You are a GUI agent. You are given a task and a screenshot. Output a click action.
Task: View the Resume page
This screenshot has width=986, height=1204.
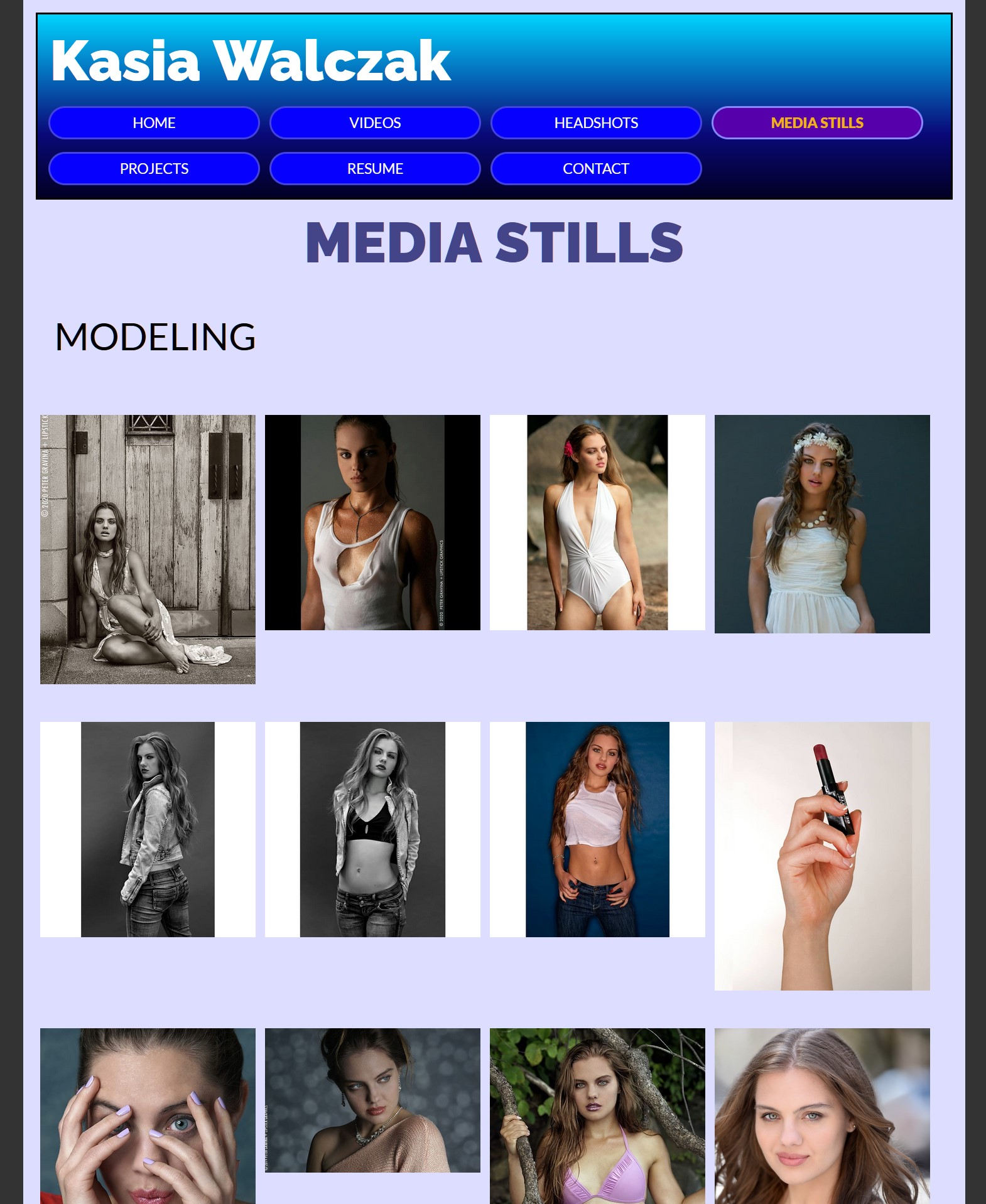[375, 169]
